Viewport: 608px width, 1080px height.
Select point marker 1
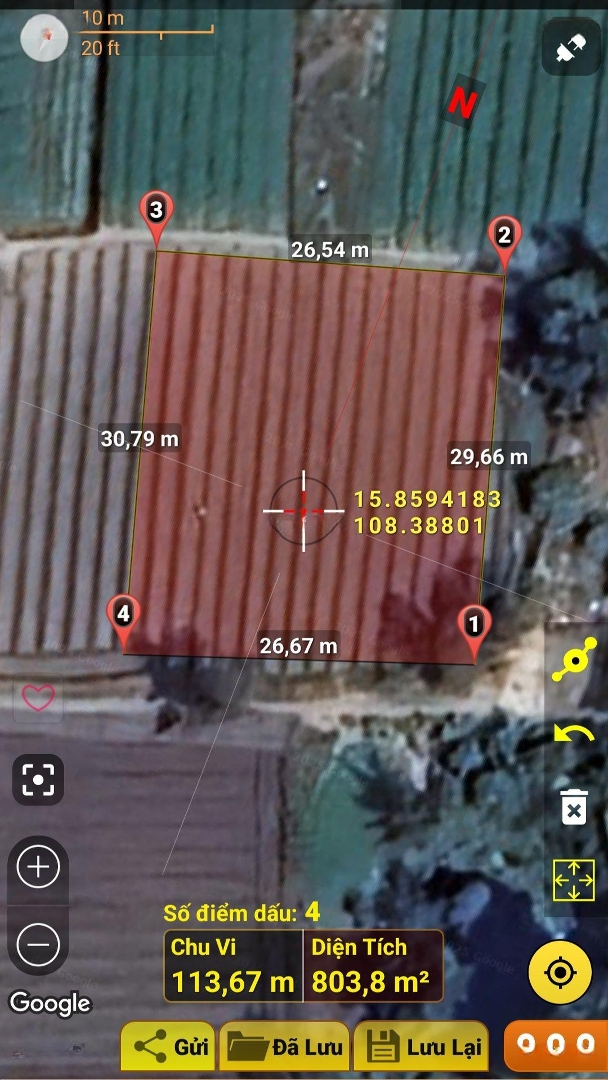click(x=474, y=625)
